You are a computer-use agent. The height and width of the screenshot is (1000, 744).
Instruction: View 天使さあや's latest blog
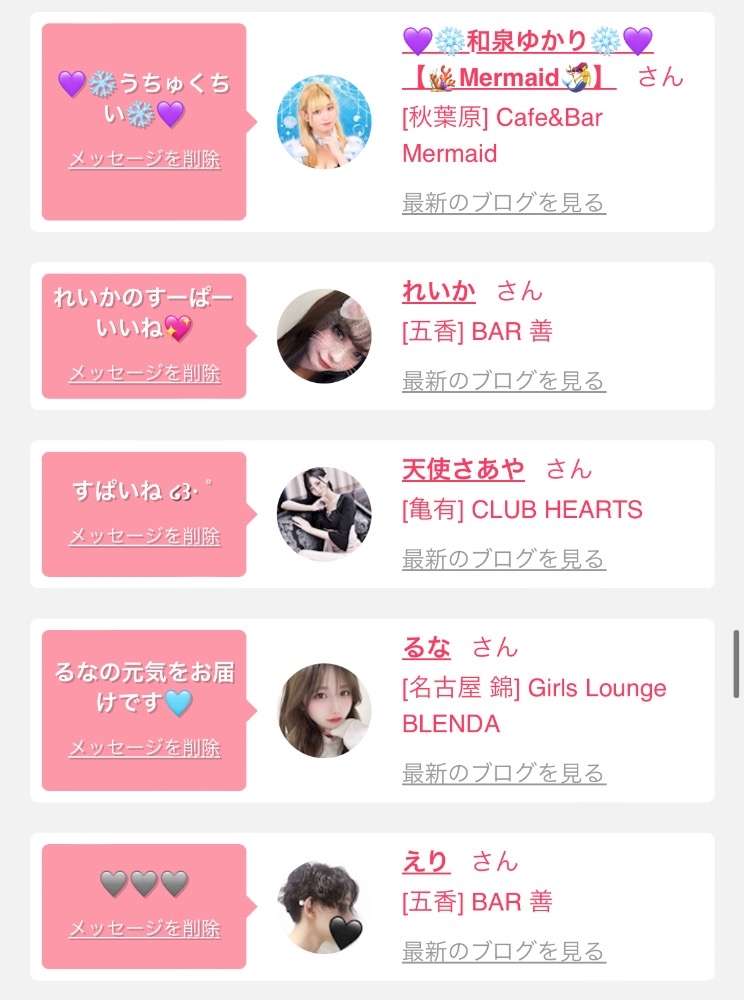(503, 559)
